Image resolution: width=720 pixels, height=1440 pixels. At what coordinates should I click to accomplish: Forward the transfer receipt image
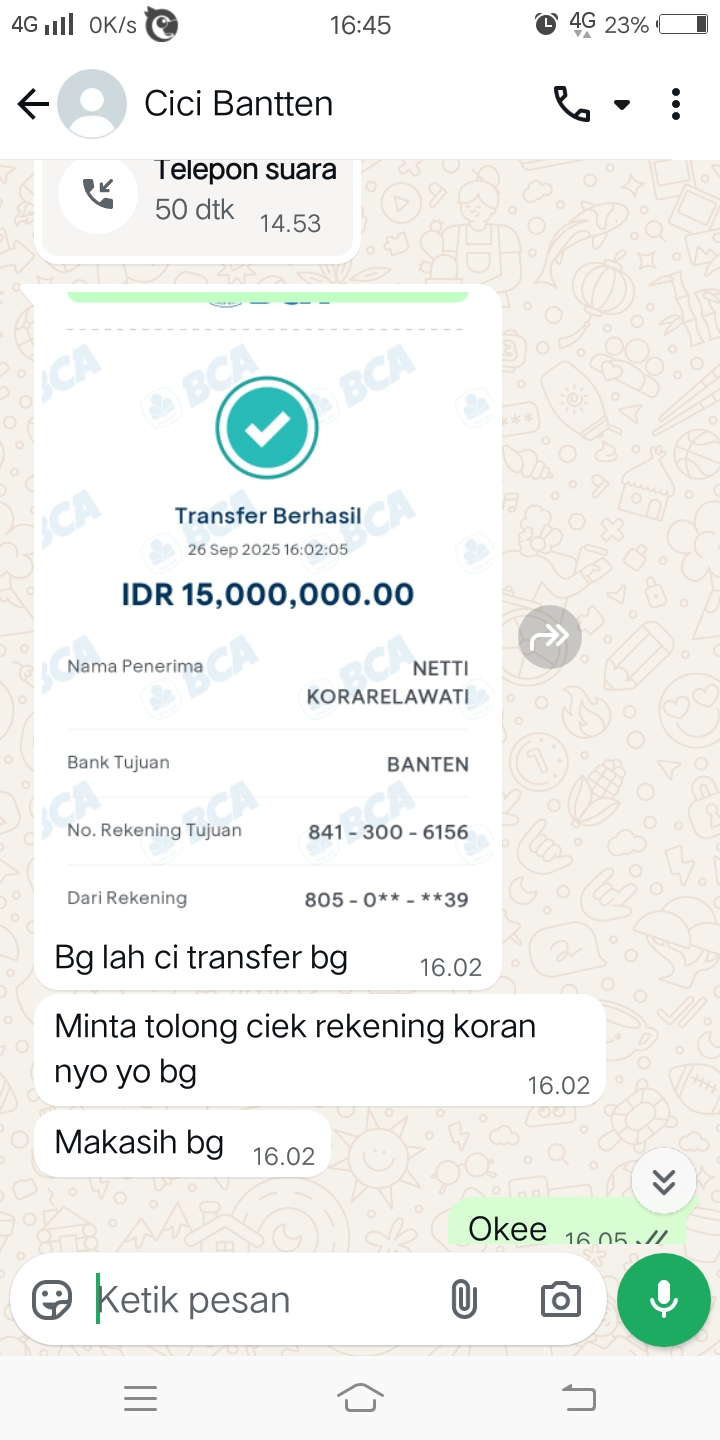tap(550, 637)
